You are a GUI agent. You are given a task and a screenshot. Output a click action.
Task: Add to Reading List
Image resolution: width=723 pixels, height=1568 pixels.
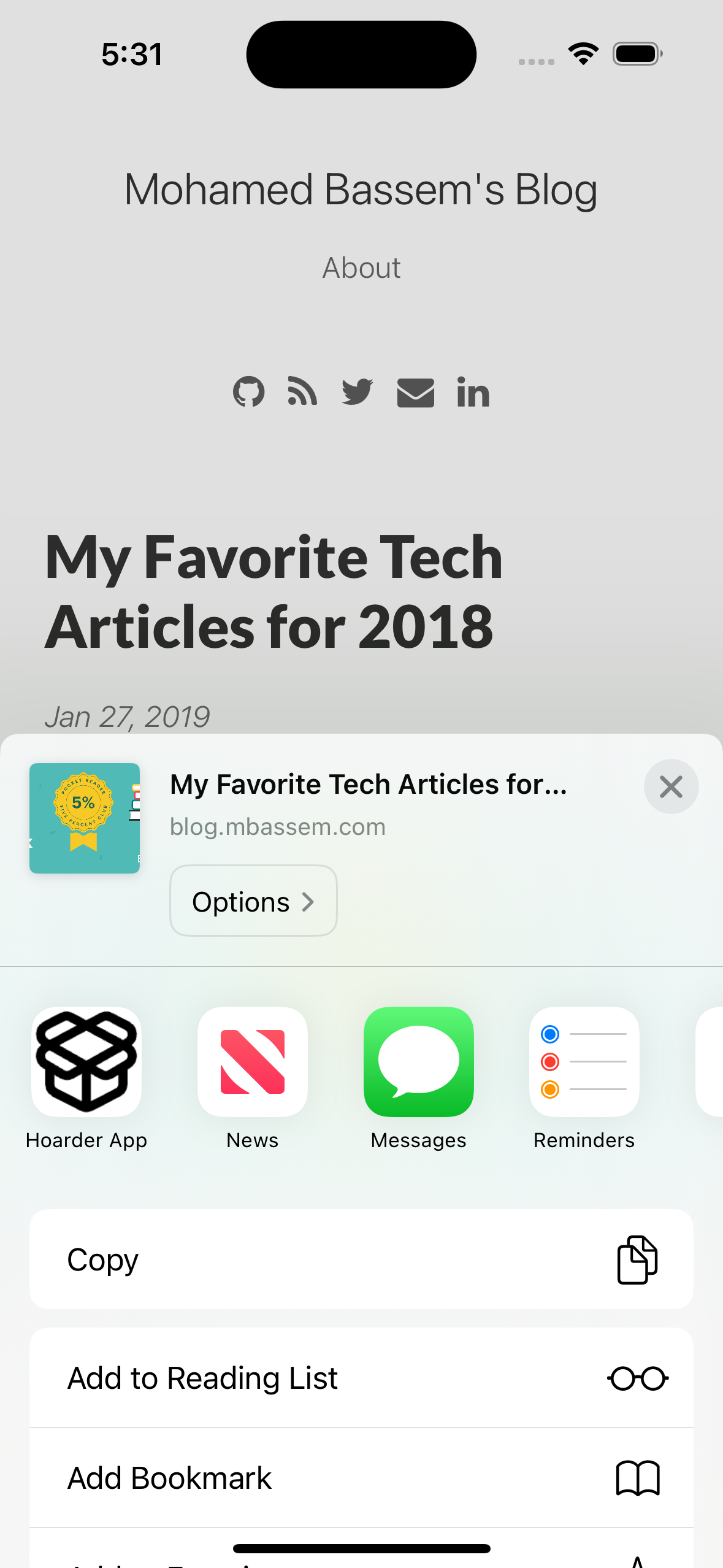click(361, 1378)
